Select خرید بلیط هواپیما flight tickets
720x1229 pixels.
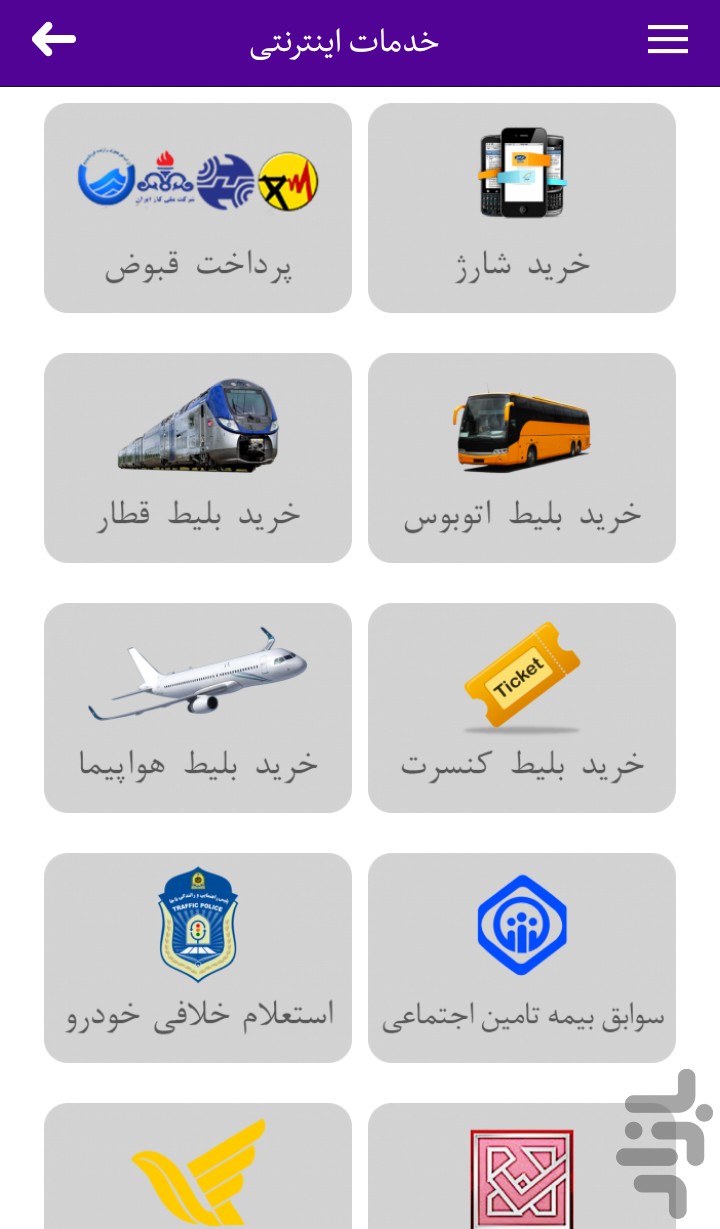coord(198,708)
